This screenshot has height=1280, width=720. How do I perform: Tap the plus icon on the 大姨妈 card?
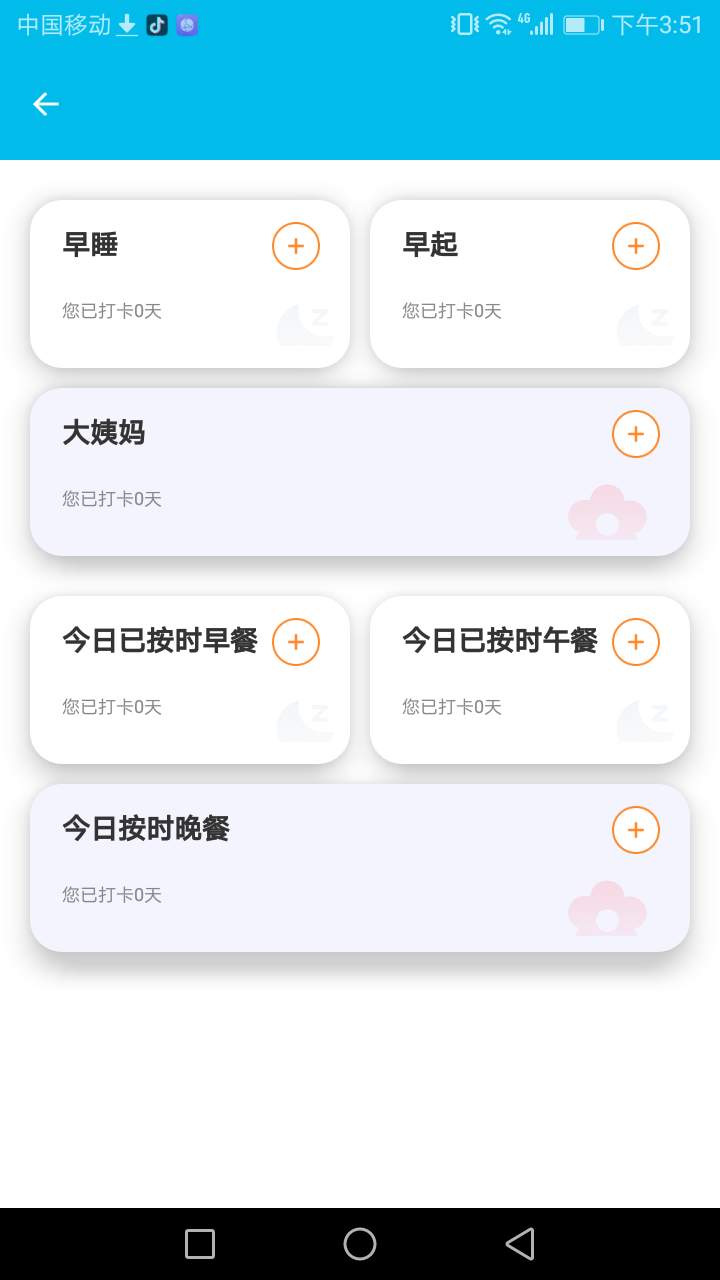click(x=635, y=433)
